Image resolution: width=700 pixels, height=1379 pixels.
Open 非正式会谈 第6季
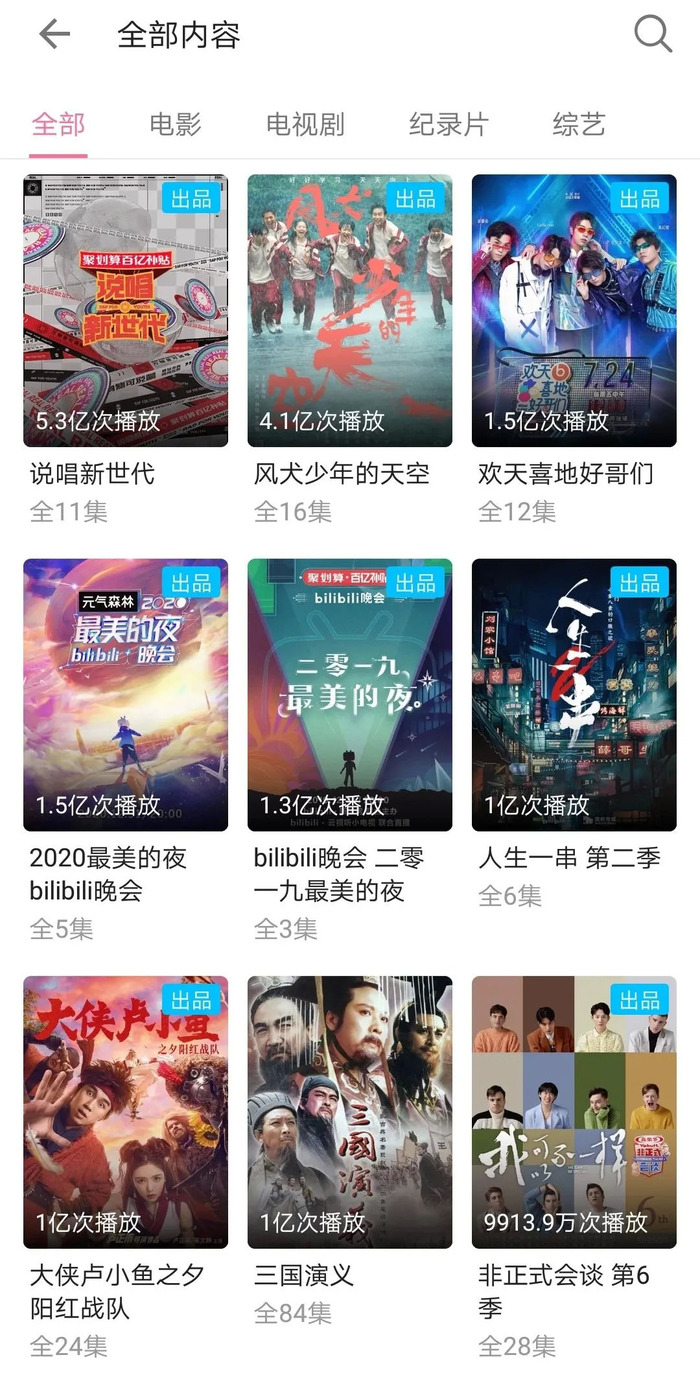coord(574,1112)
